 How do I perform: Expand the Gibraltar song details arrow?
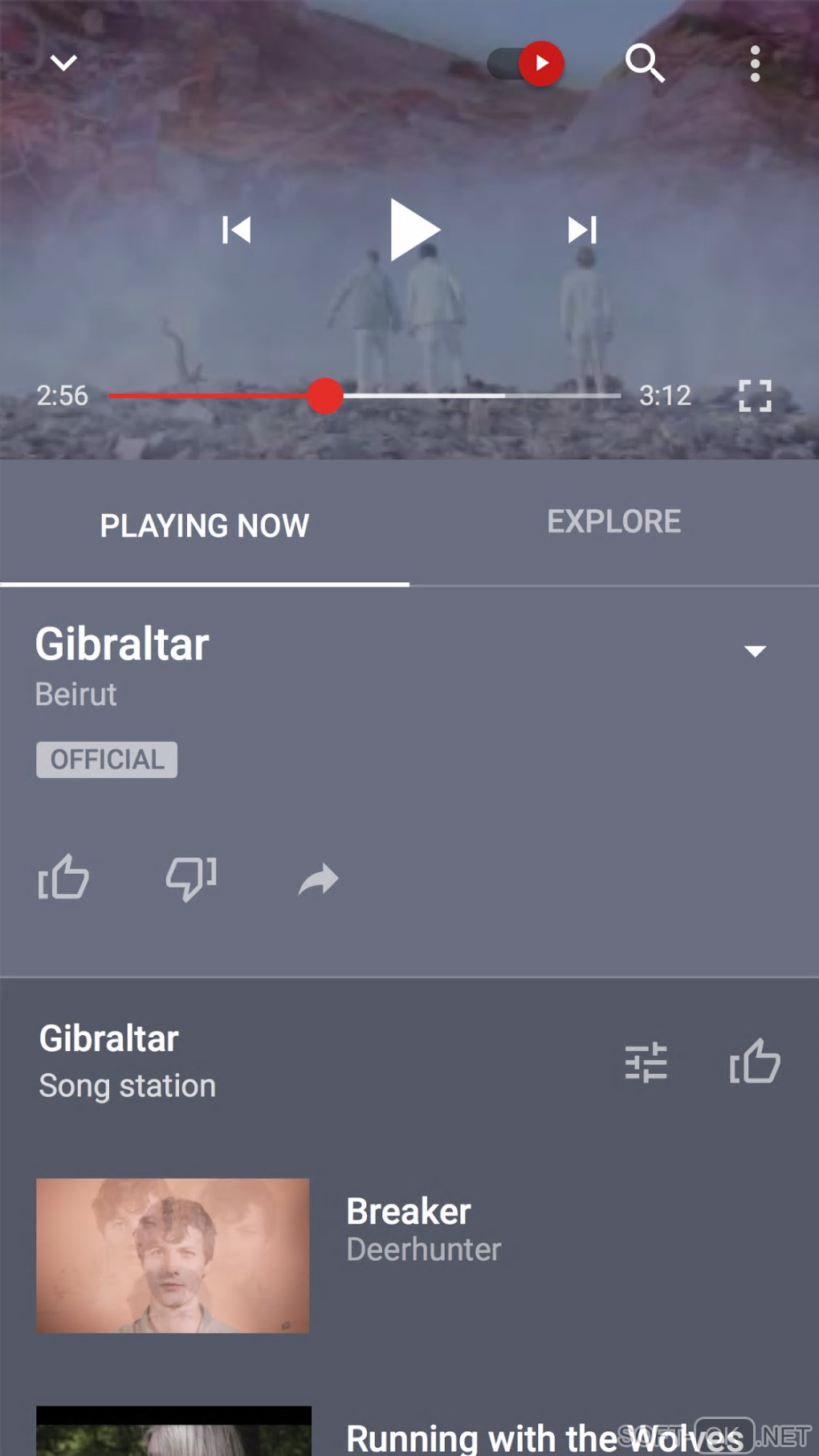tap(755, 651)
